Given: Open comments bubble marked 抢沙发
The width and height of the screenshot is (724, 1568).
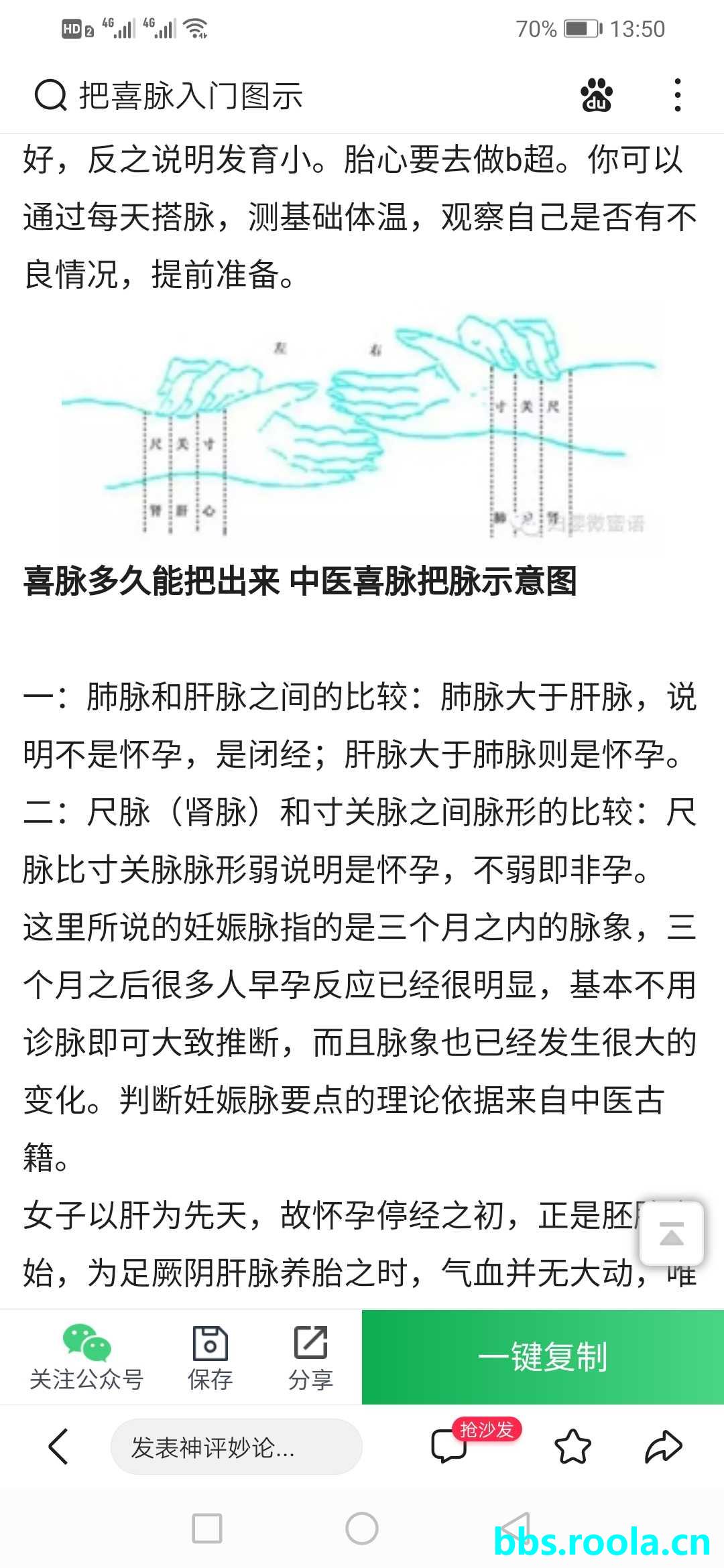Looking at the screenshot, I should pos(450,1446).
